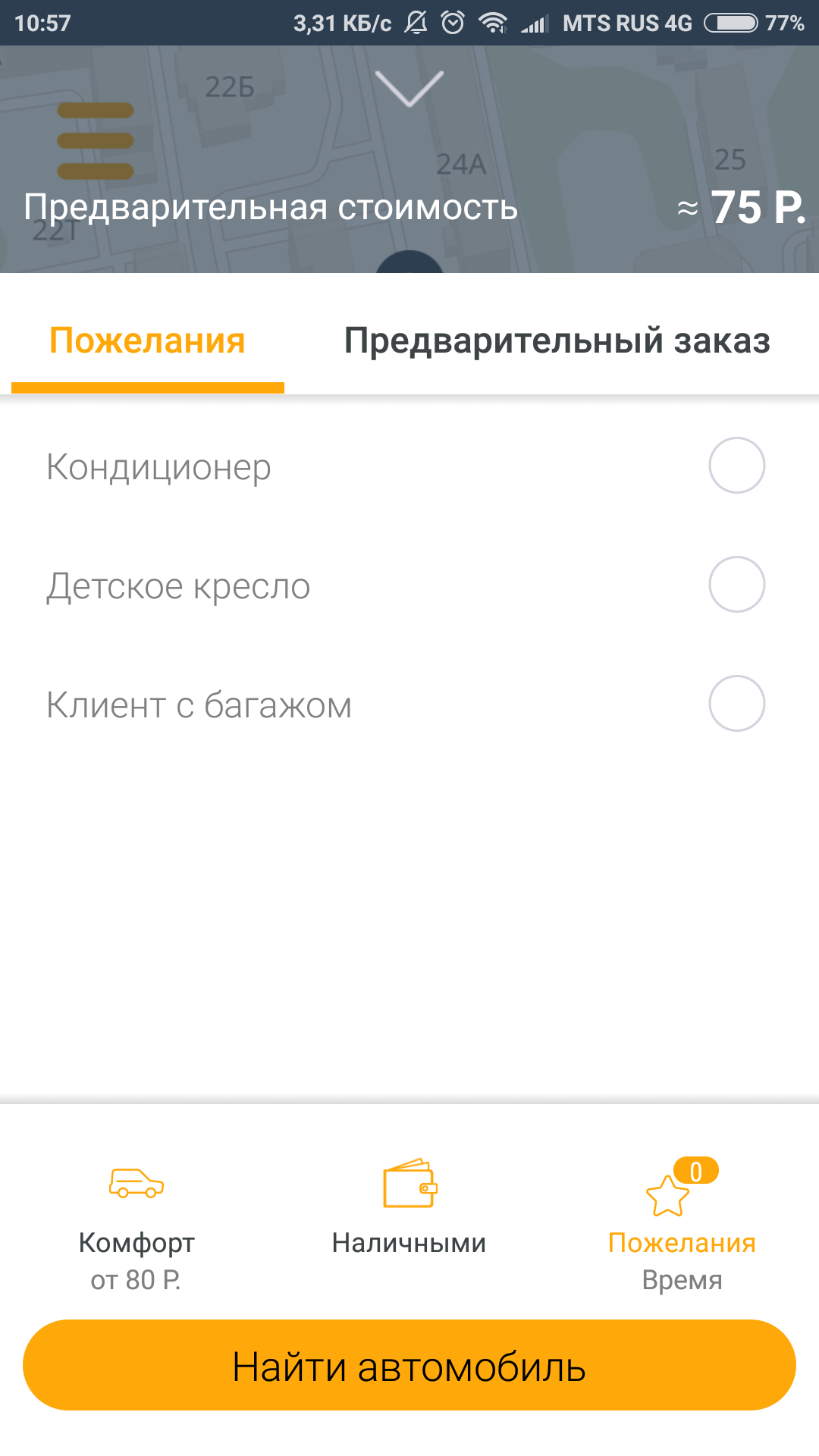Collapse the panel with the down chevron

(409, 89)
